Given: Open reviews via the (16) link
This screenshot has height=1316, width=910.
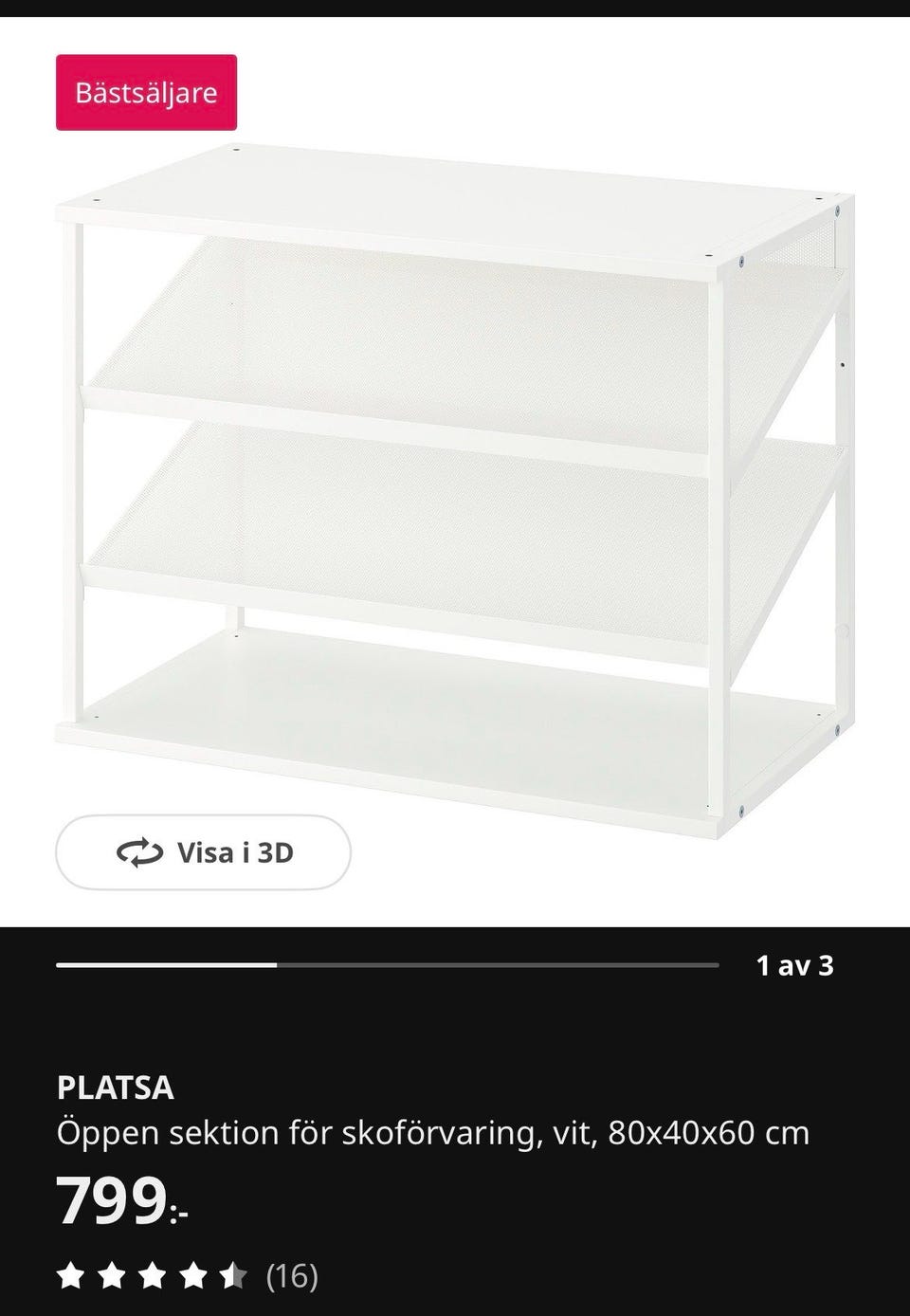Looking at the screenshot, I should [x=291, y=1277].
